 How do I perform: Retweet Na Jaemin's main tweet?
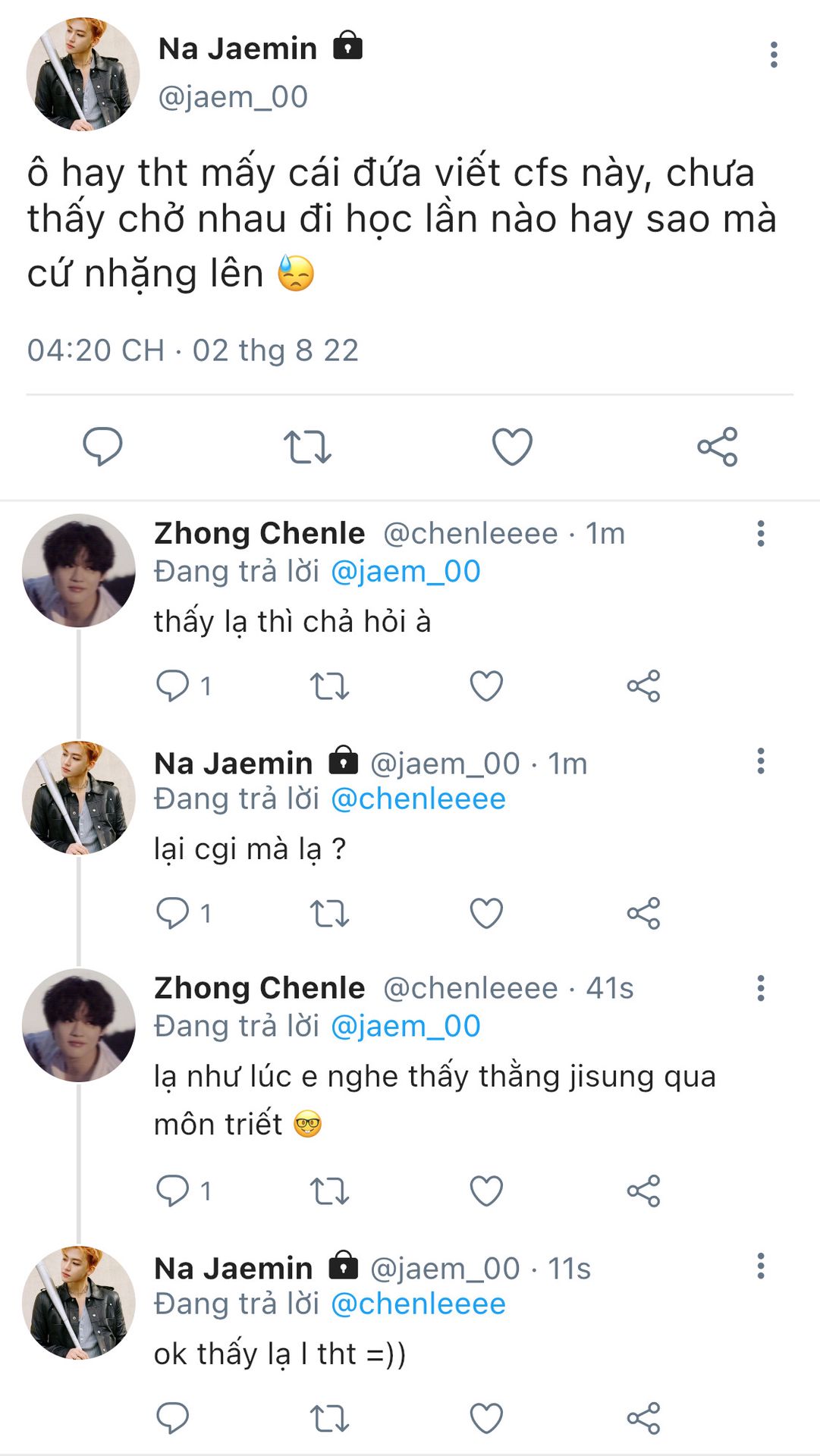(x=307, y=446)
